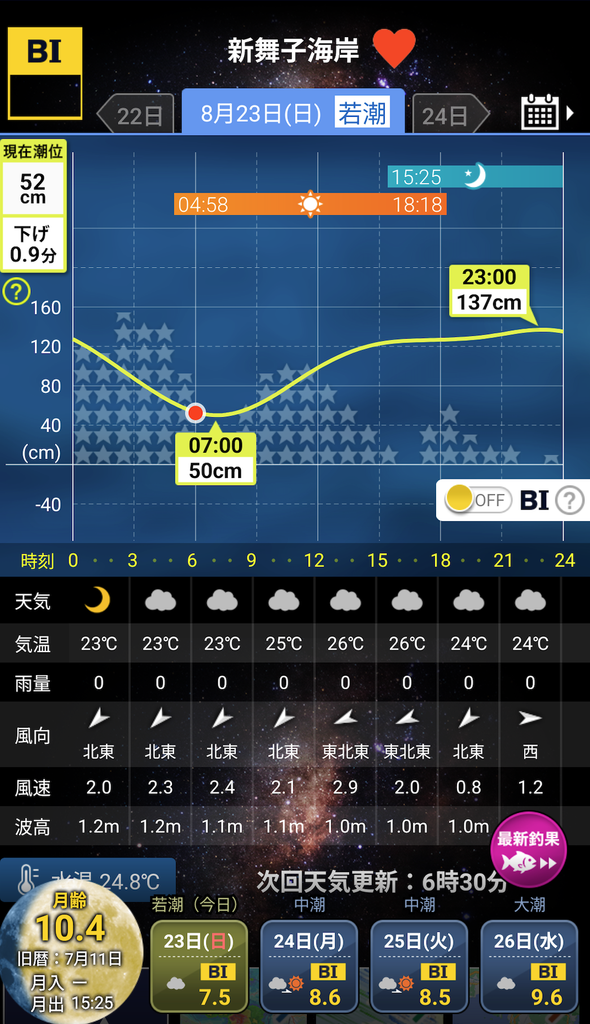Screen dimensions: 590x1024
Task: Go to the next day 24日
Action: (450, 116)
